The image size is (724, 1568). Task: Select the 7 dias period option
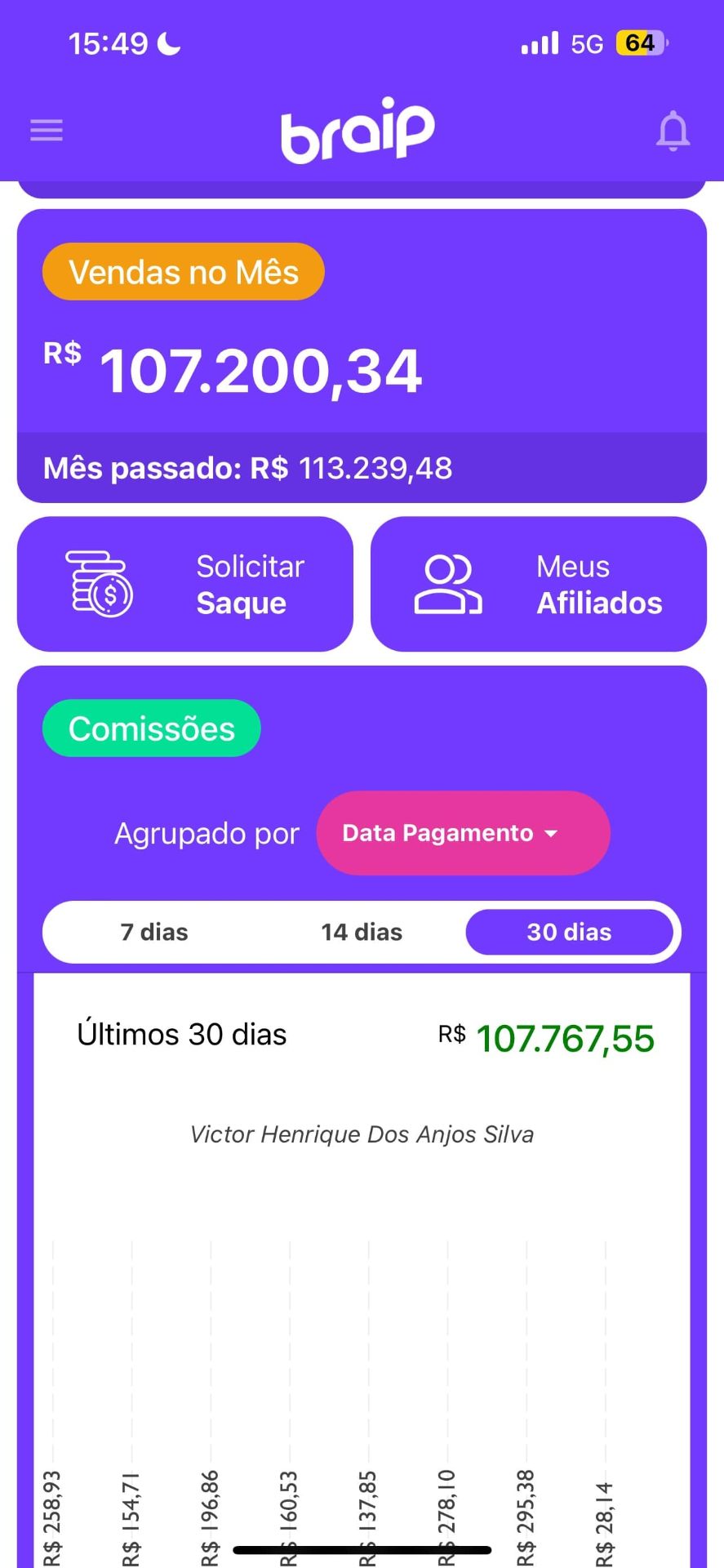tap(153, 932)
